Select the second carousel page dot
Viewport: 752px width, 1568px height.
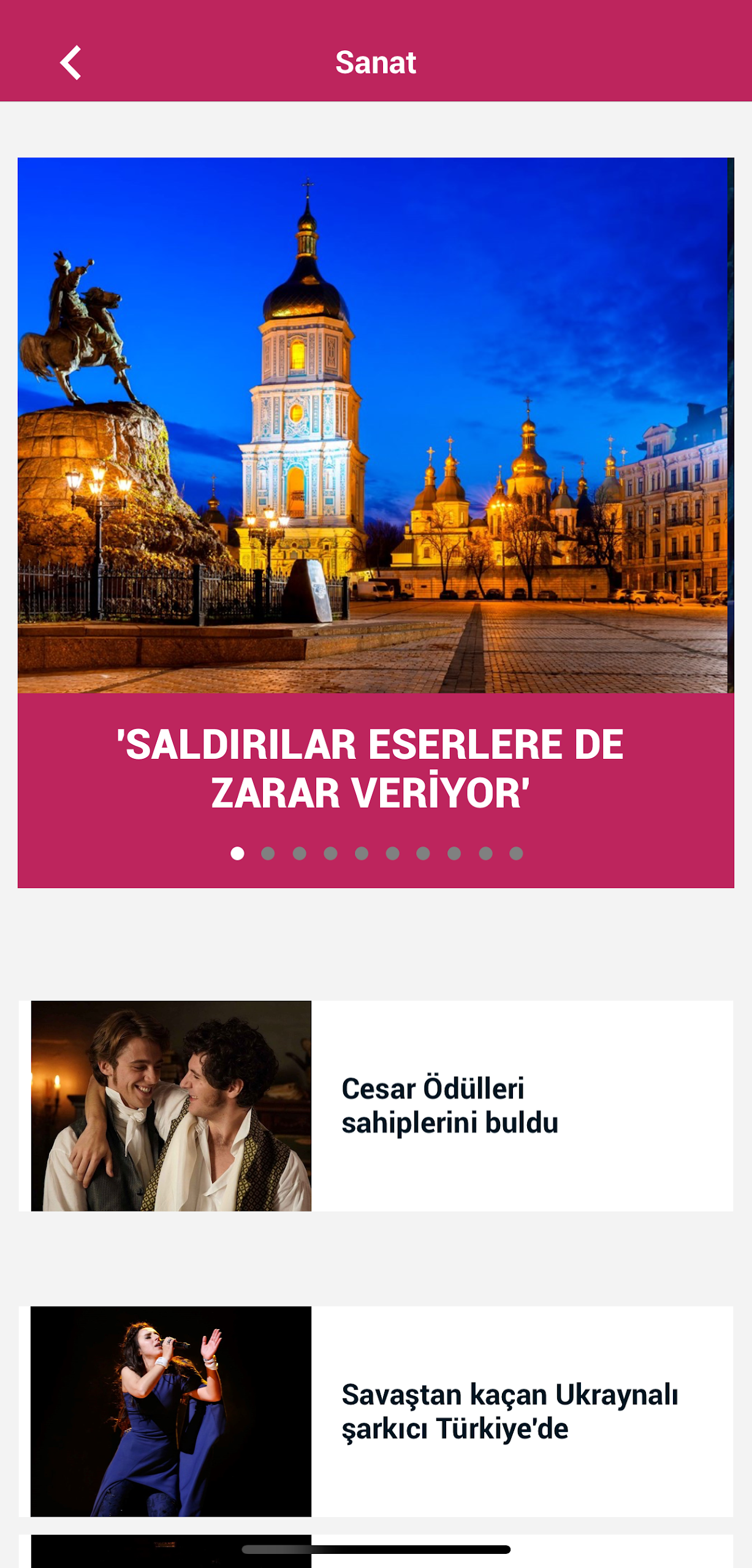click(268, 853)
